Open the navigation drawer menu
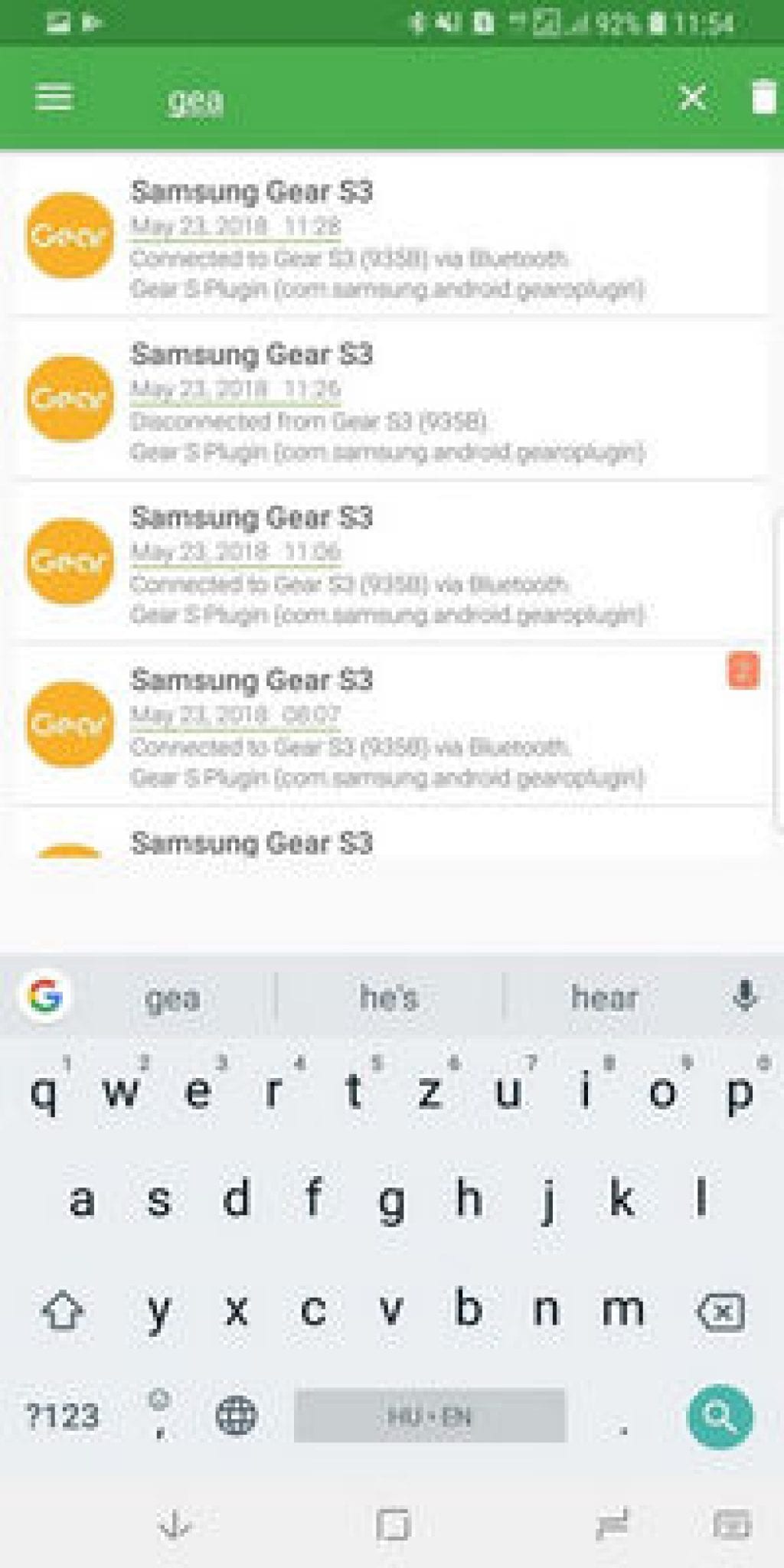784x1568 pixels. coord(54,98)
